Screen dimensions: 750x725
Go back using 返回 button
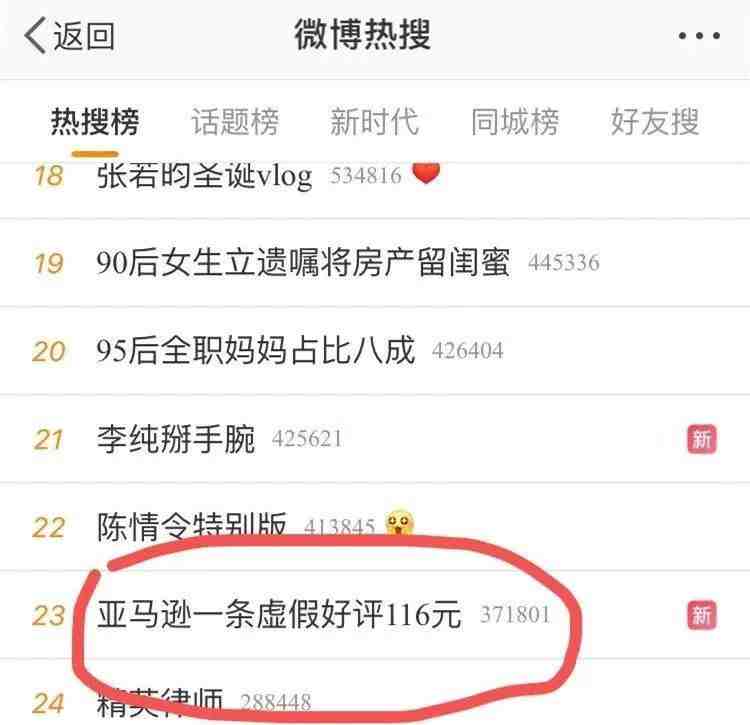(70, 36)
